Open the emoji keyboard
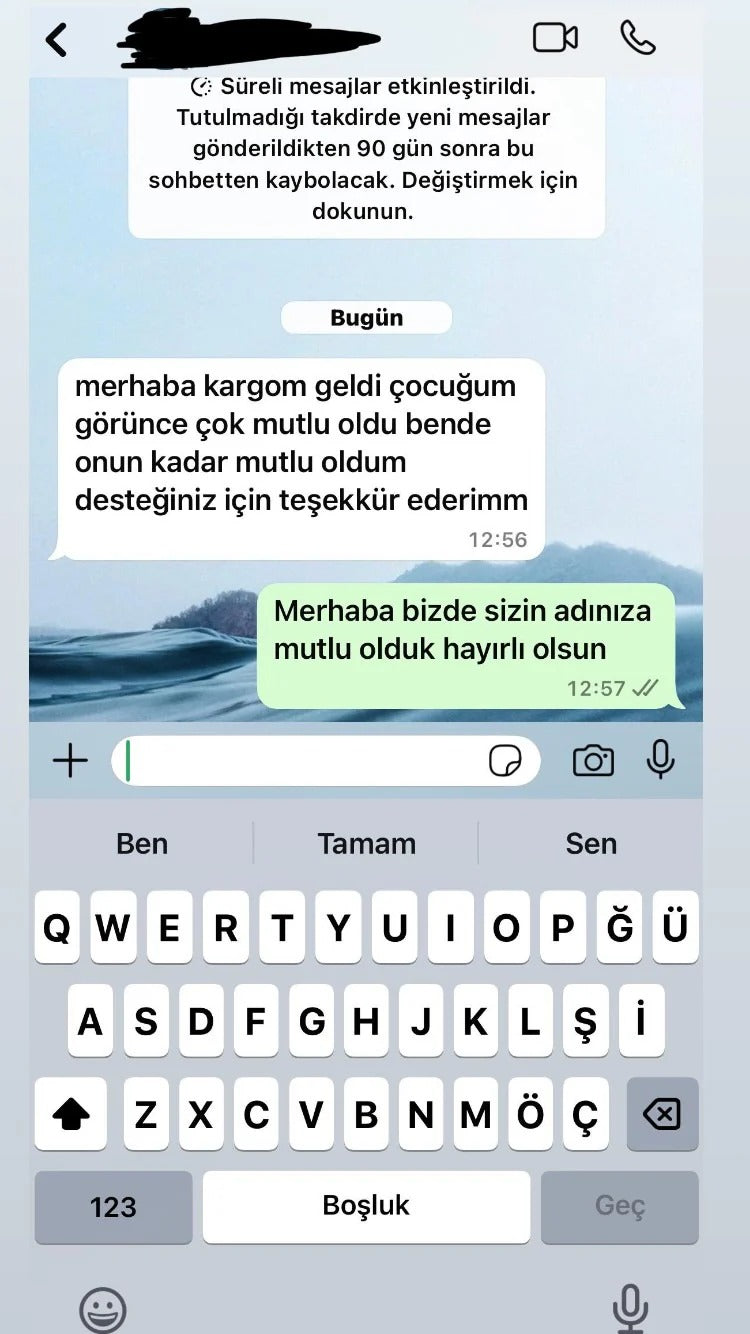 pyautogui.click(x=103, y=1308)
